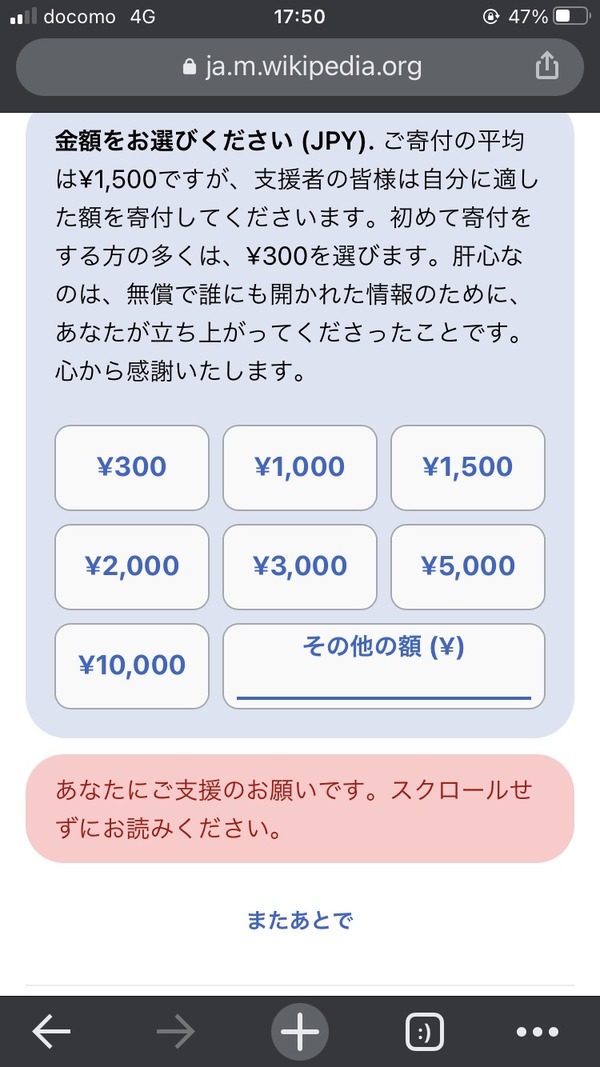Open a new browser tab

[299, 1031]
